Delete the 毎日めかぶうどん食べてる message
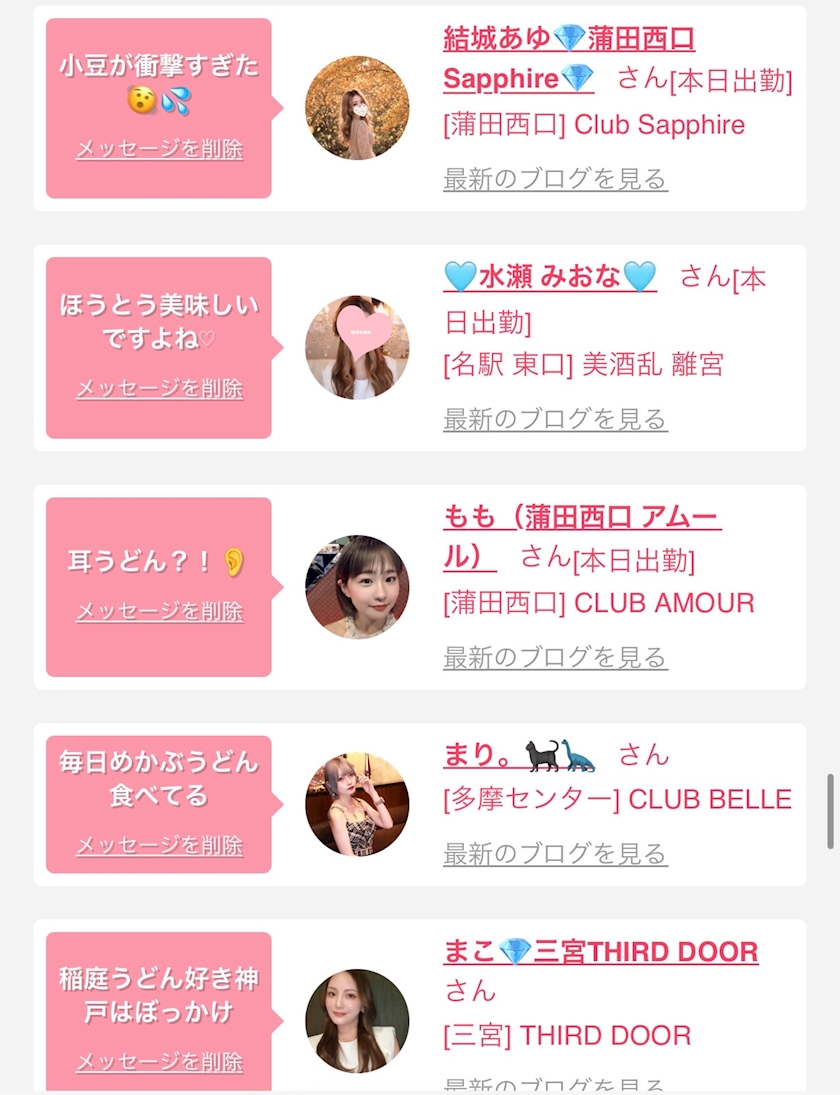The image size is (840, 1095). (159, 845)
